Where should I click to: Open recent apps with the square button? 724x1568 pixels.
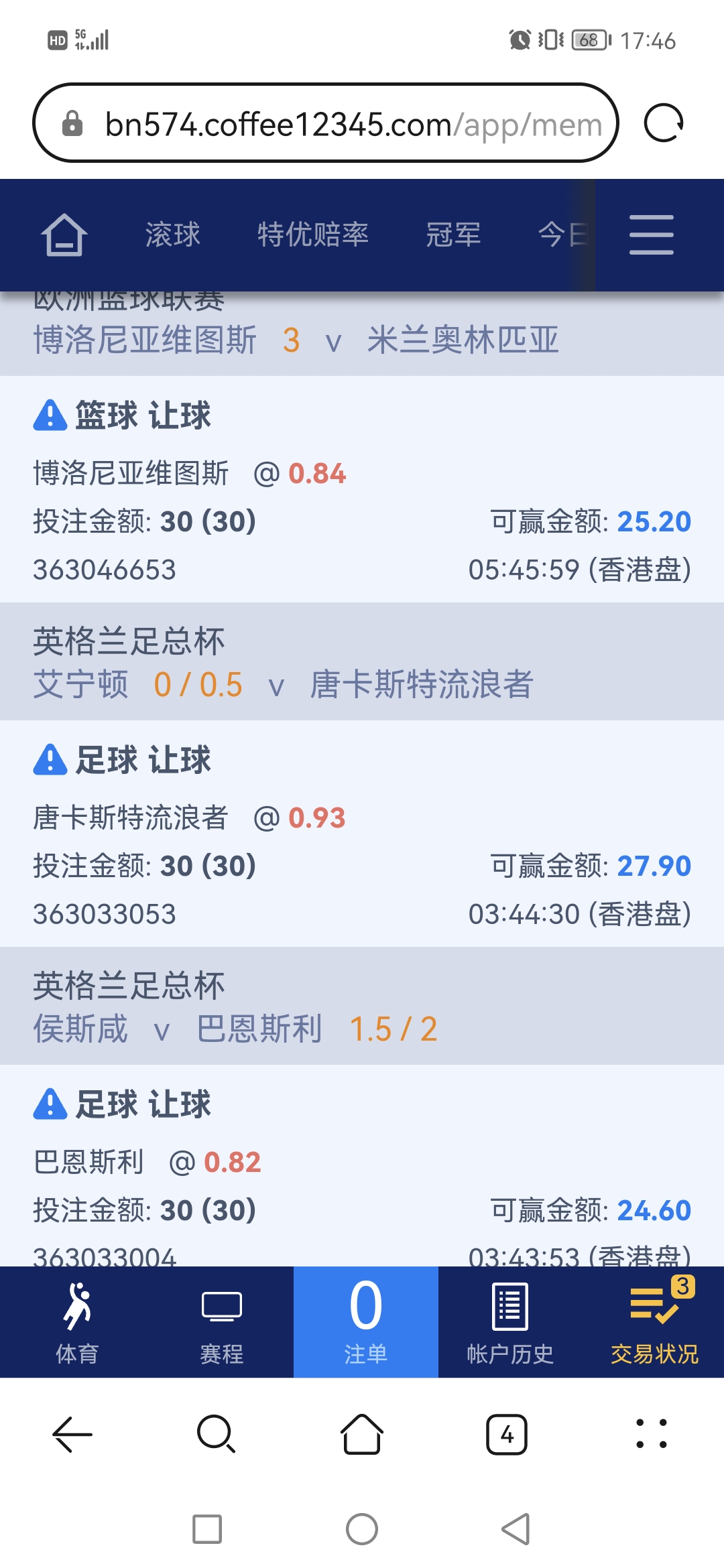[207, 1529]
